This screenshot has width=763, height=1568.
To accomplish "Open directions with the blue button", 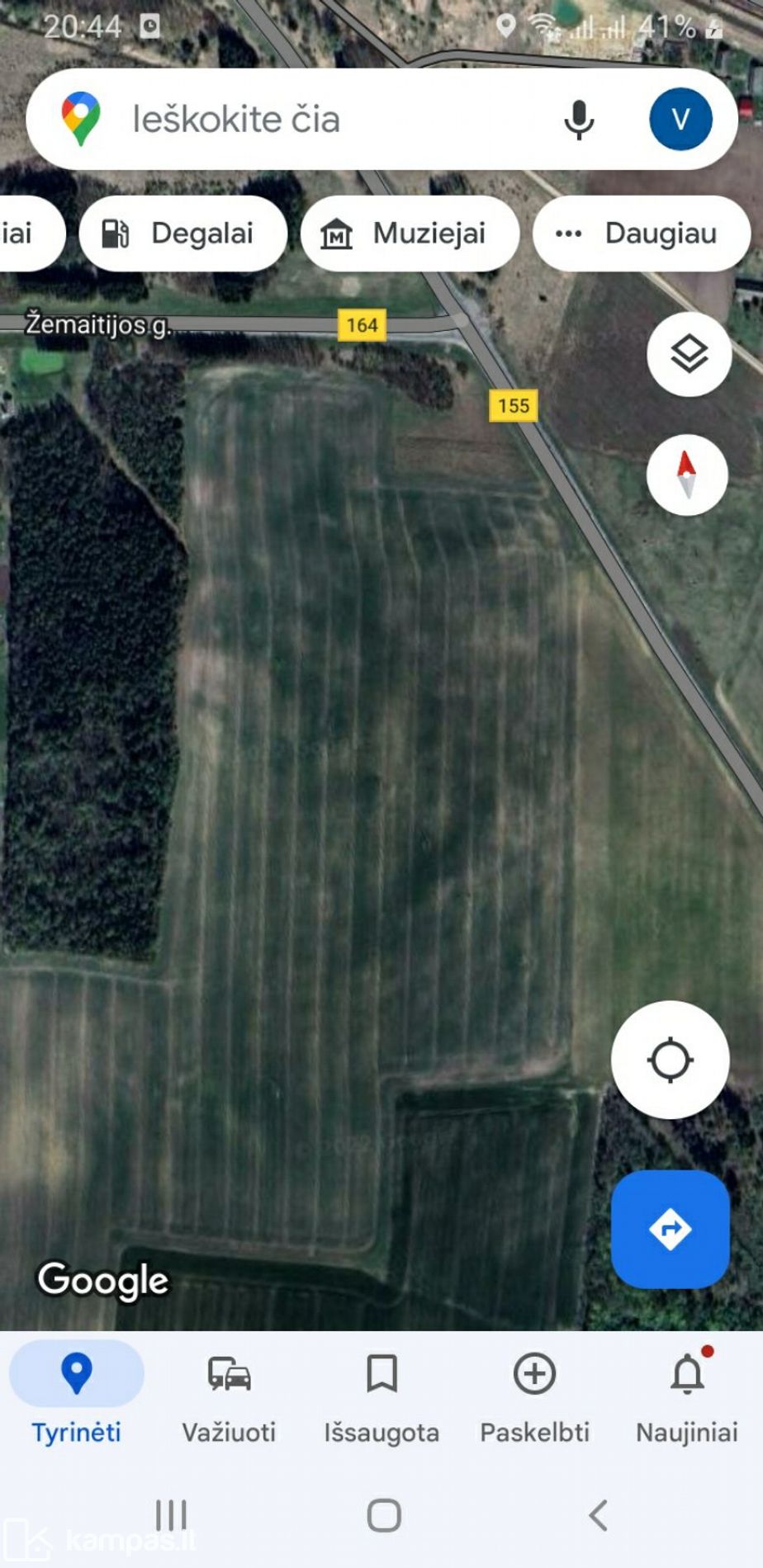I will point(670,1230).
